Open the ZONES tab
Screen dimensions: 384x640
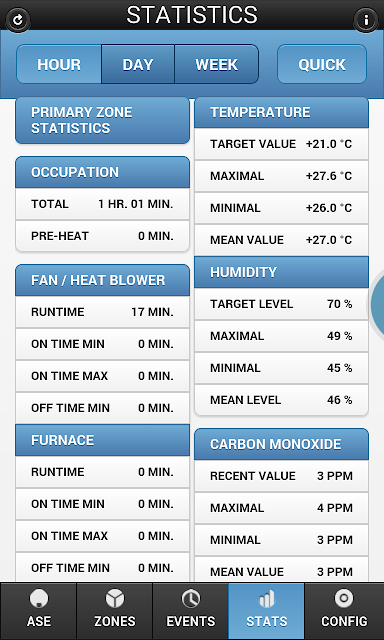[115, 611]
